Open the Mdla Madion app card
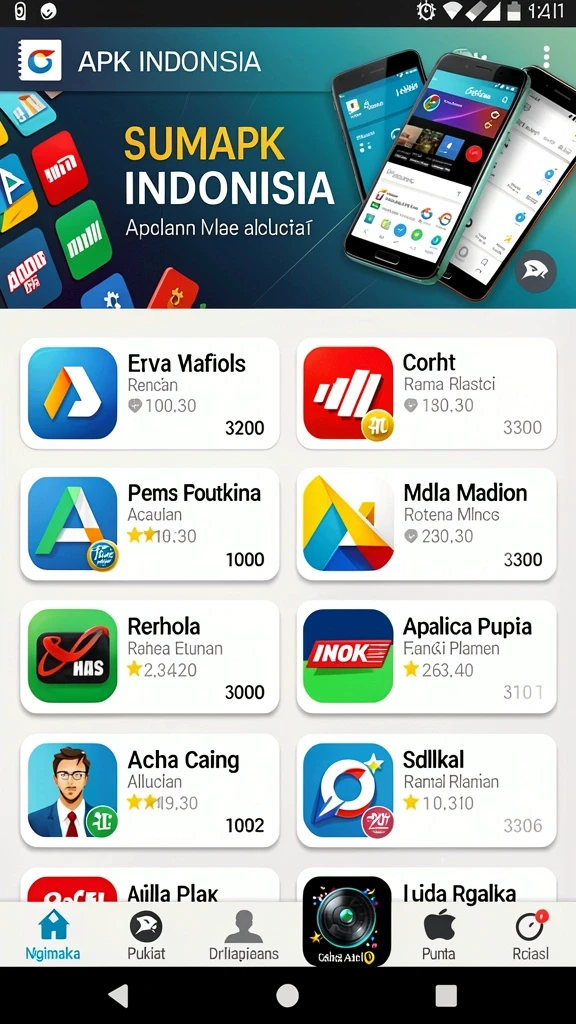 [x=426, y=524]
